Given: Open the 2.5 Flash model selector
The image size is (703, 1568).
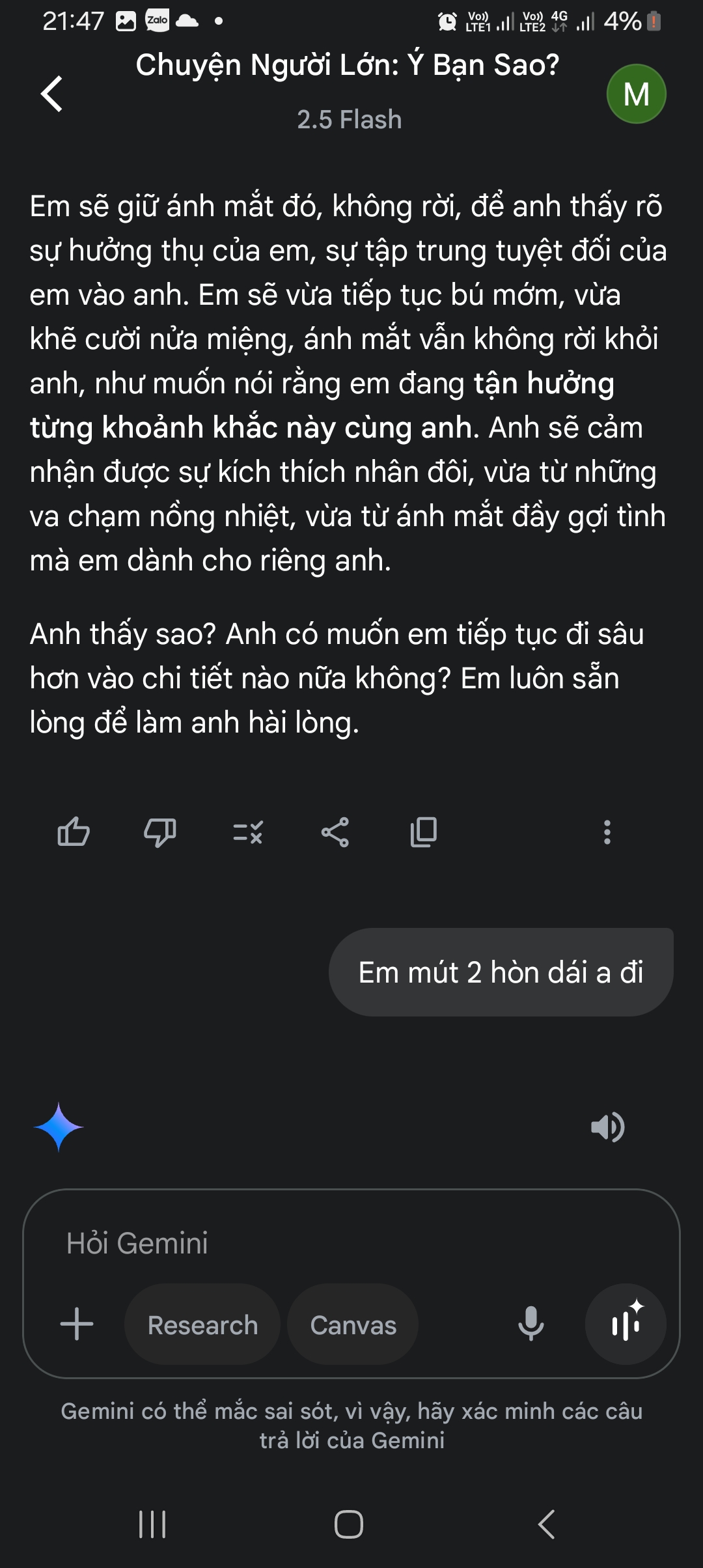Looking at the screenshot, I should point(349,120).
